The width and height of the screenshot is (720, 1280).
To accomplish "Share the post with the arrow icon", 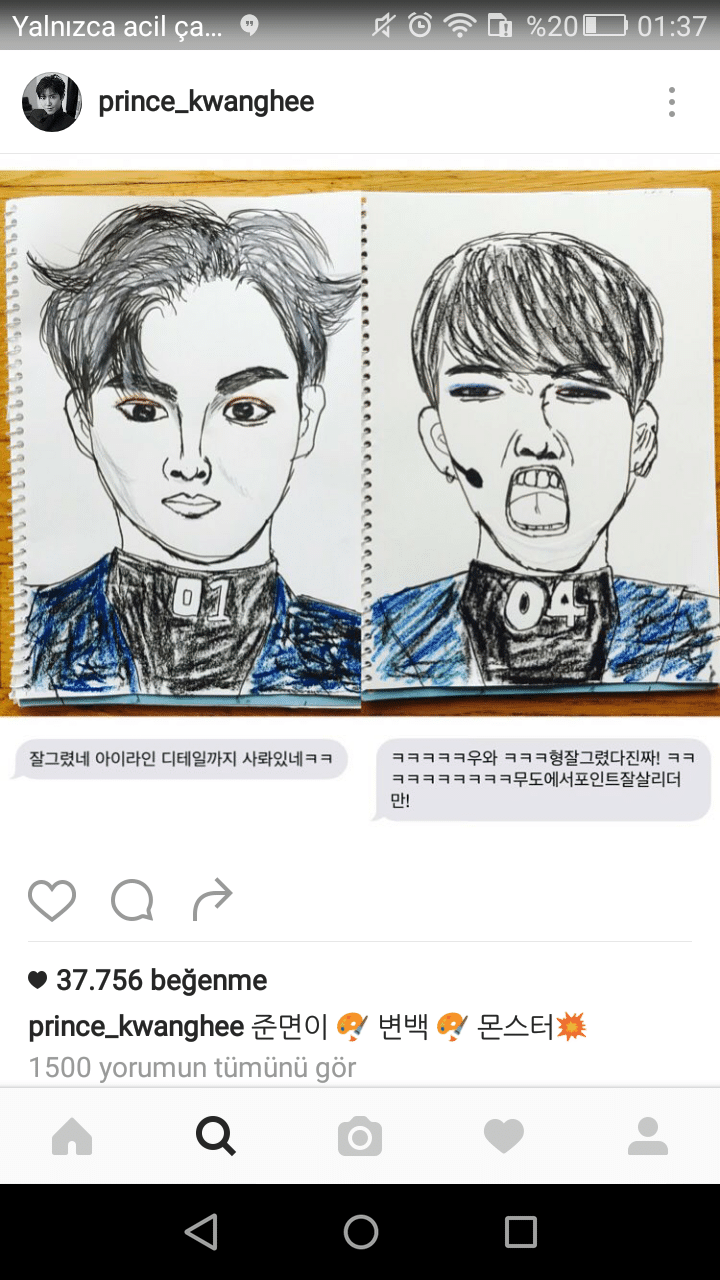I will [x=212, y=900].
